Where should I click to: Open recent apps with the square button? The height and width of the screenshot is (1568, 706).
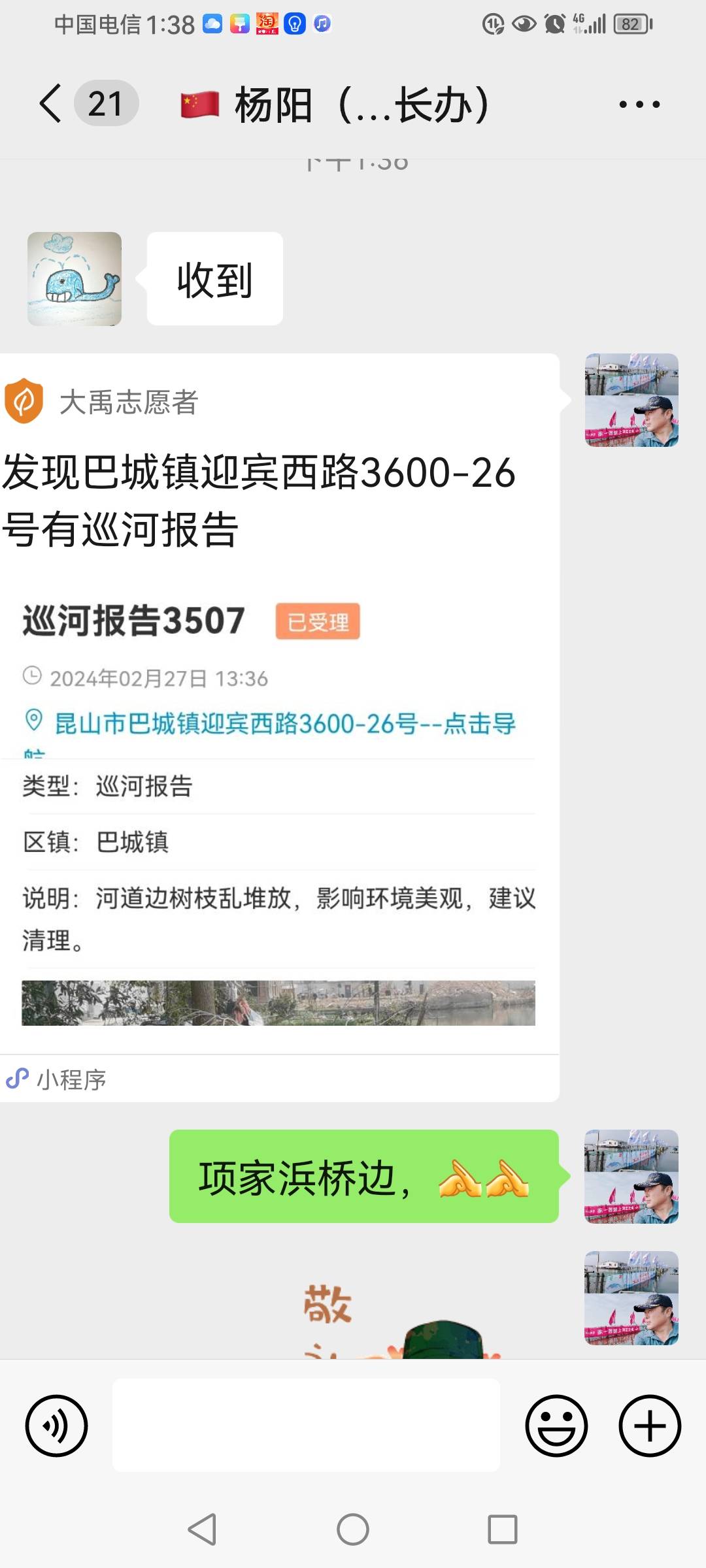pyautogui.click(x=503, y=1529)
